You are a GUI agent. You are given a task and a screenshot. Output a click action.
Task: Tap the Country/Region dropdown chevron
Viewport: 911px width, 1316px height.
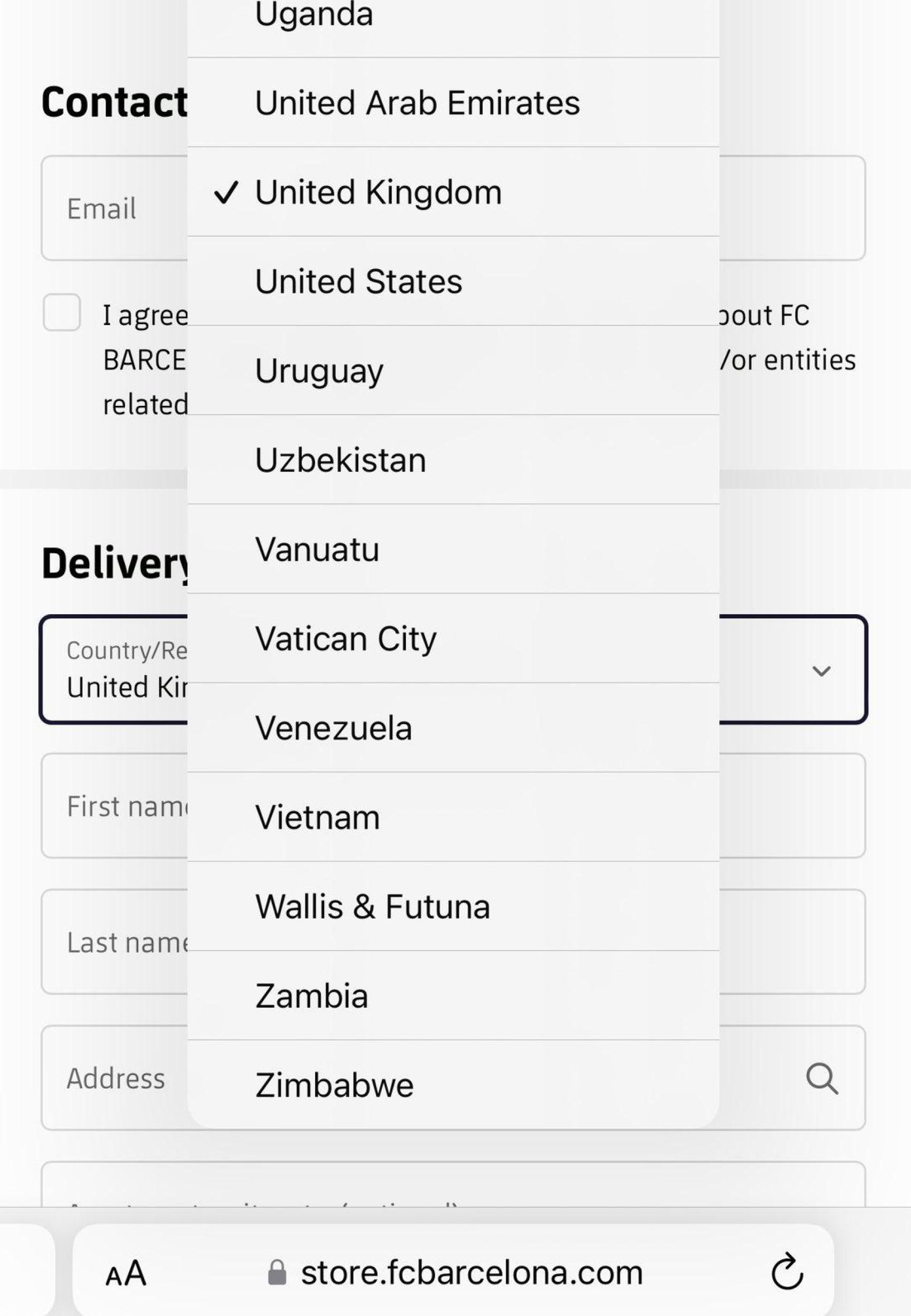click(821, 671)
